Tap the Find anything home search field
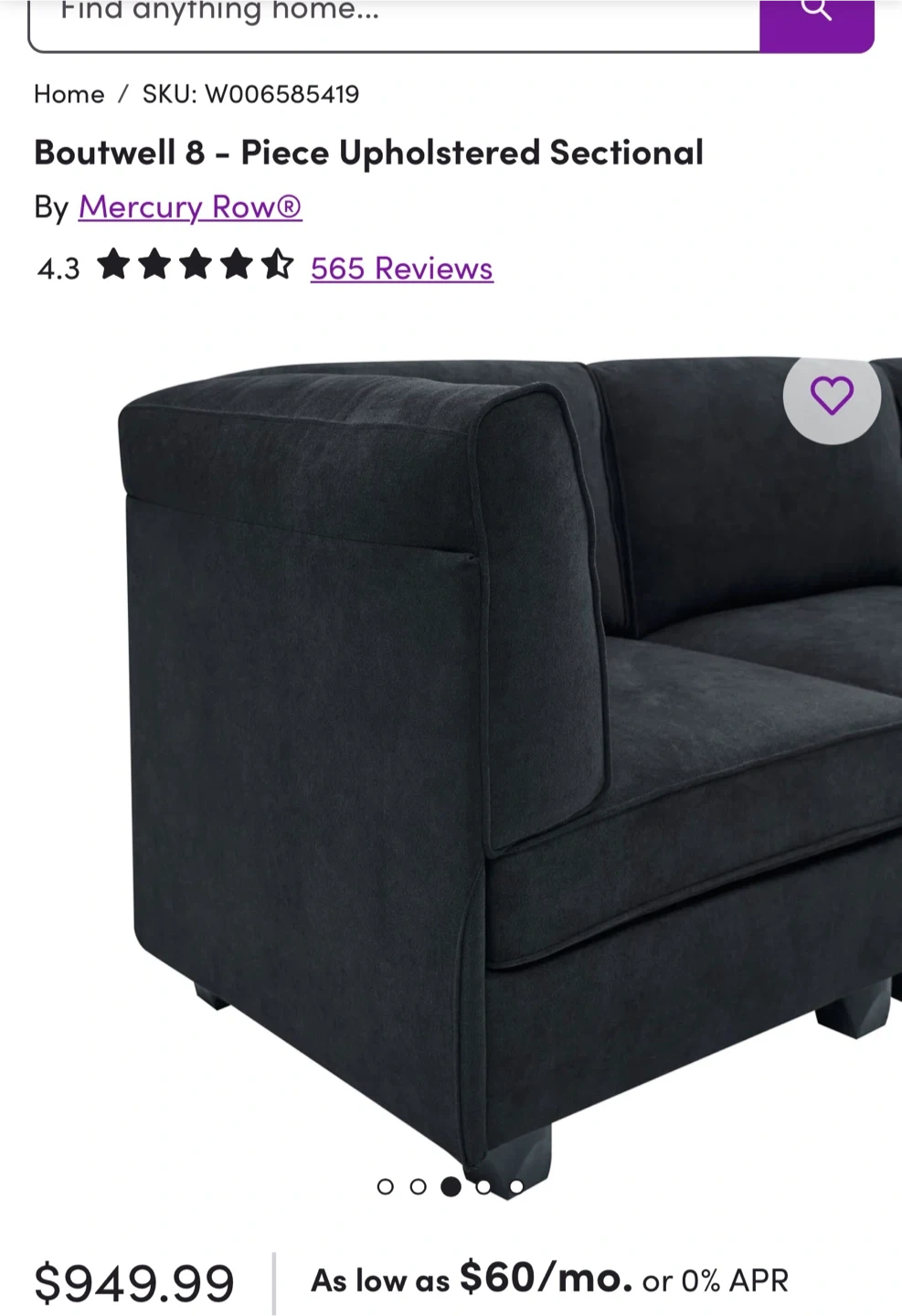The height and width of the screenshot is (1316, 902). coord(394,20)
